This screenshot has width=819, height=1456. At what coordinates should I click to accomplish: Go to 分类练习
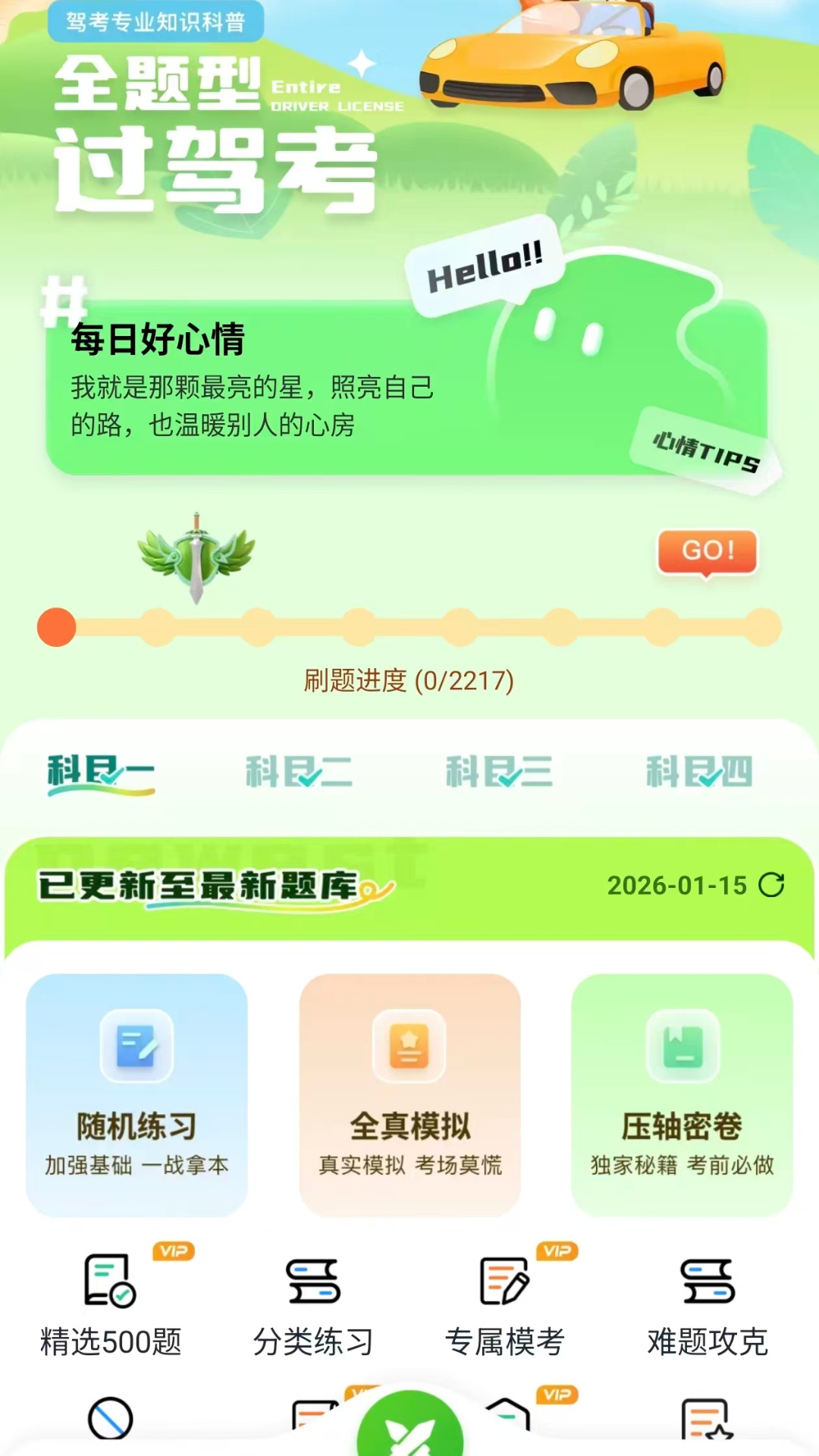click(313, 1303)
